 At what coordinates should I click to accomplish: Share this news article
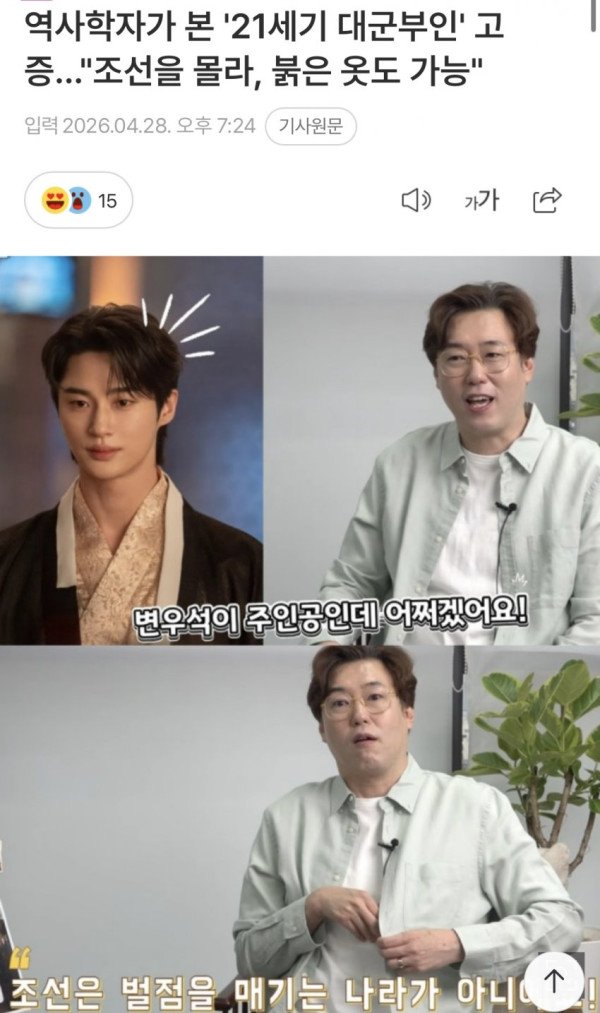[x=547, y=200]
